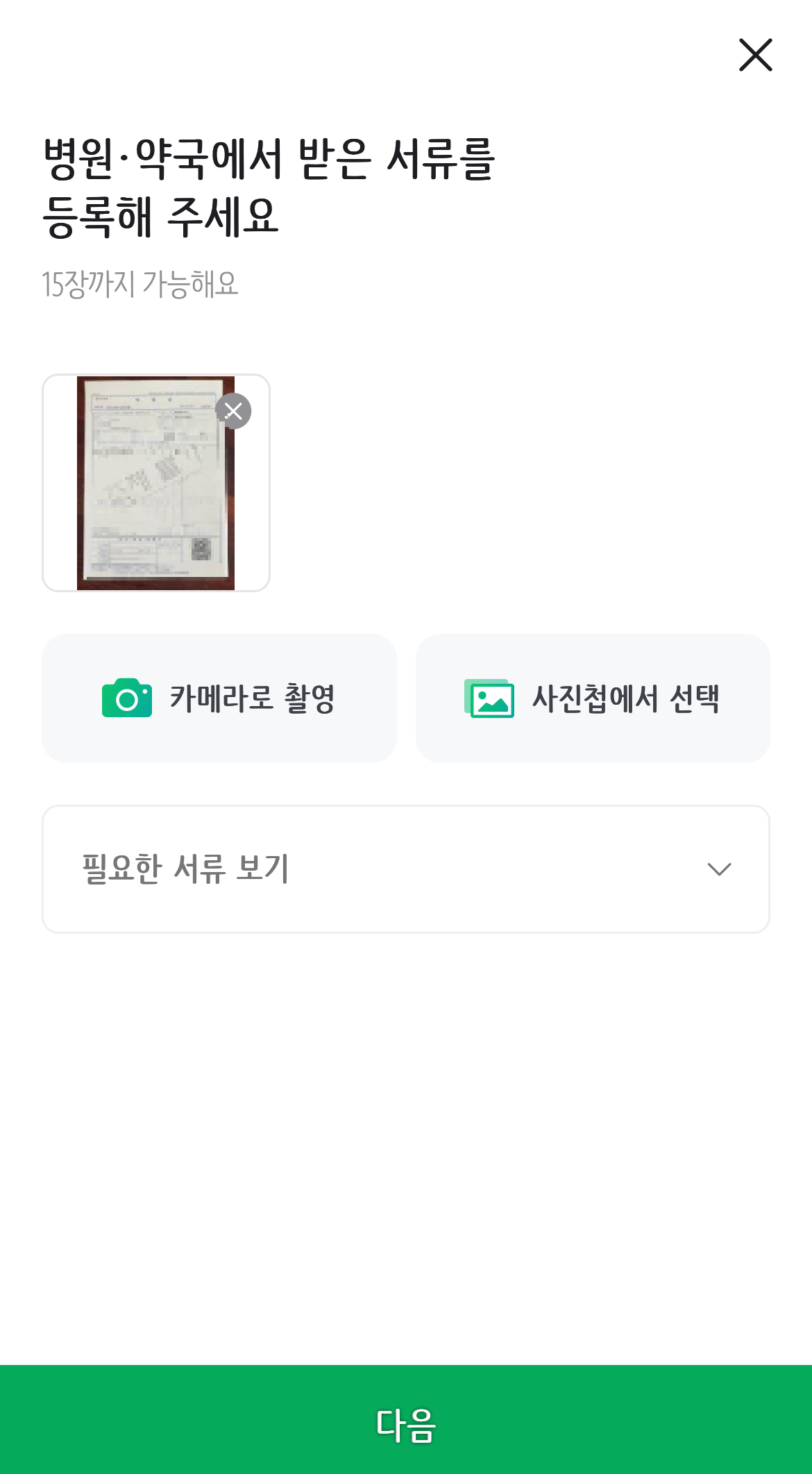812x1474 pixels.
Task: Tap 카메라로 촬영 to take a photo
Action: pyautogui.click(x=219, y=698)
